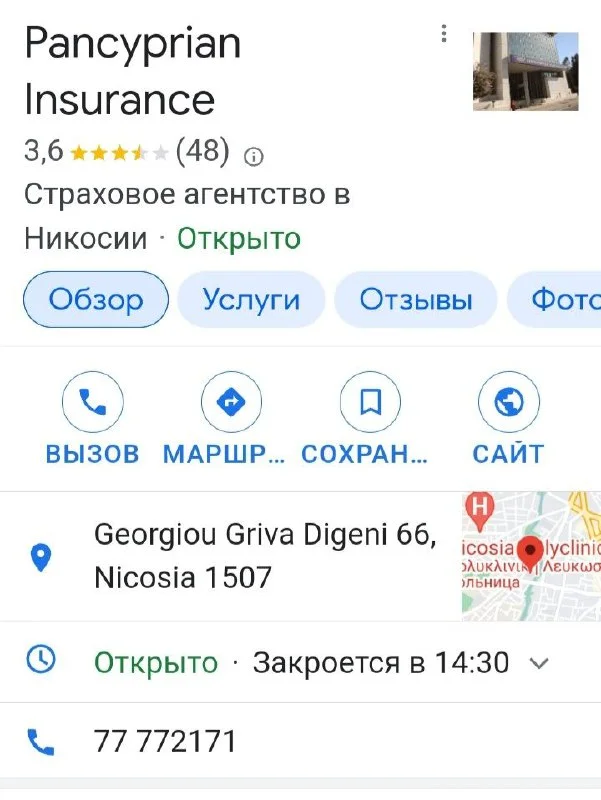The width and height of the screenshot is (601, 800).
Task: Open the map preview of Nicosia
Action: click(531, 556)
